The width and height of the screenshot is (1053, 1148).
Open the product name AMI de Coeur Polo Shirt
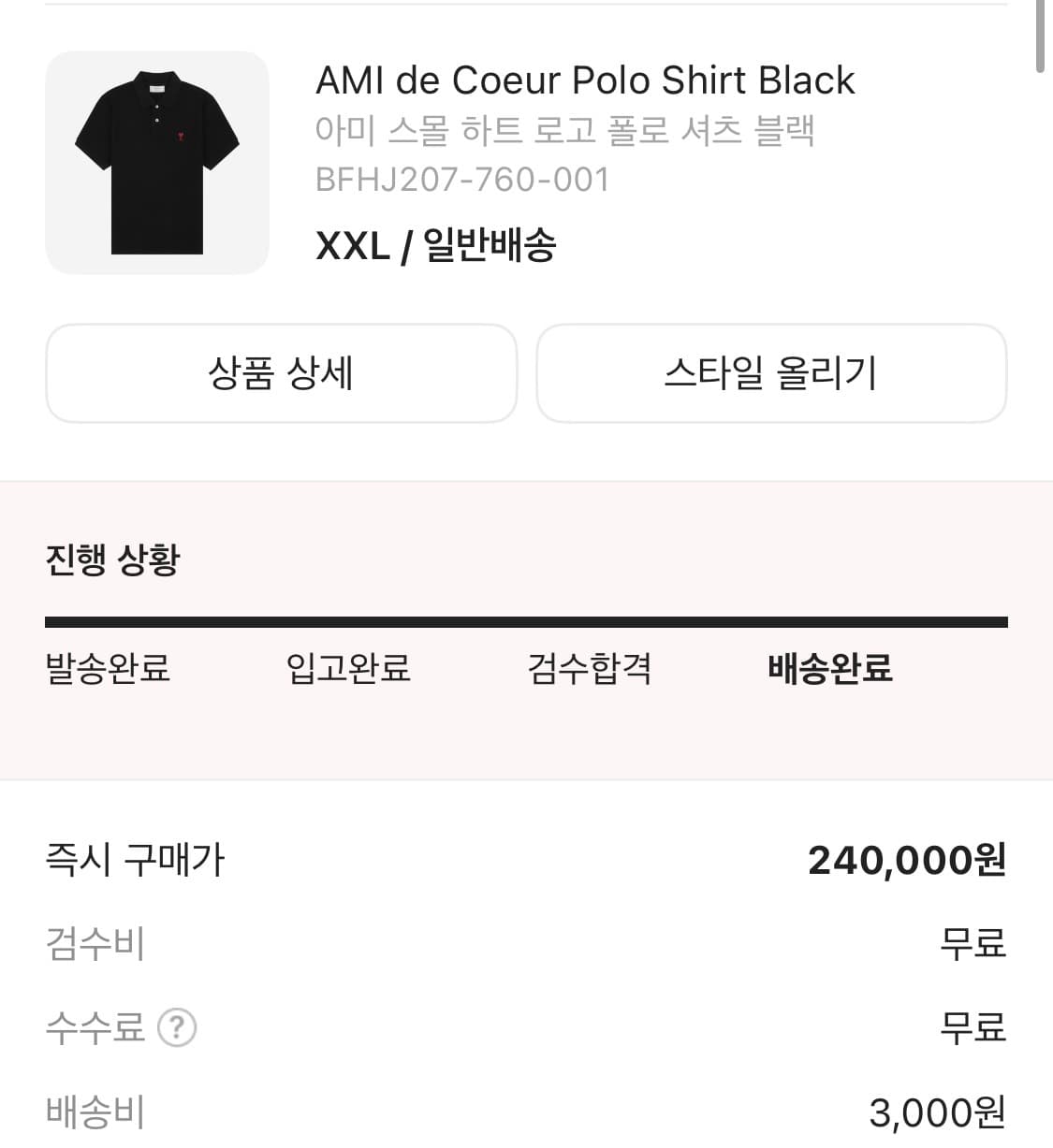tap(585, 80)
